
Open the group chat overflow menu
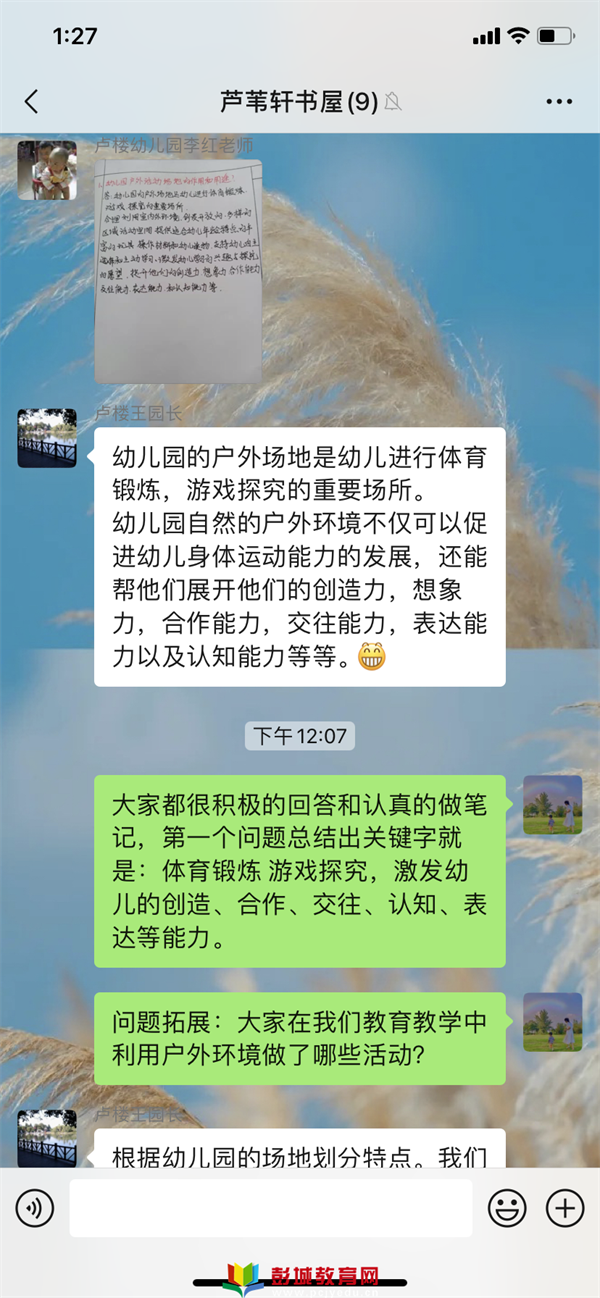click(x=558, y=101)
